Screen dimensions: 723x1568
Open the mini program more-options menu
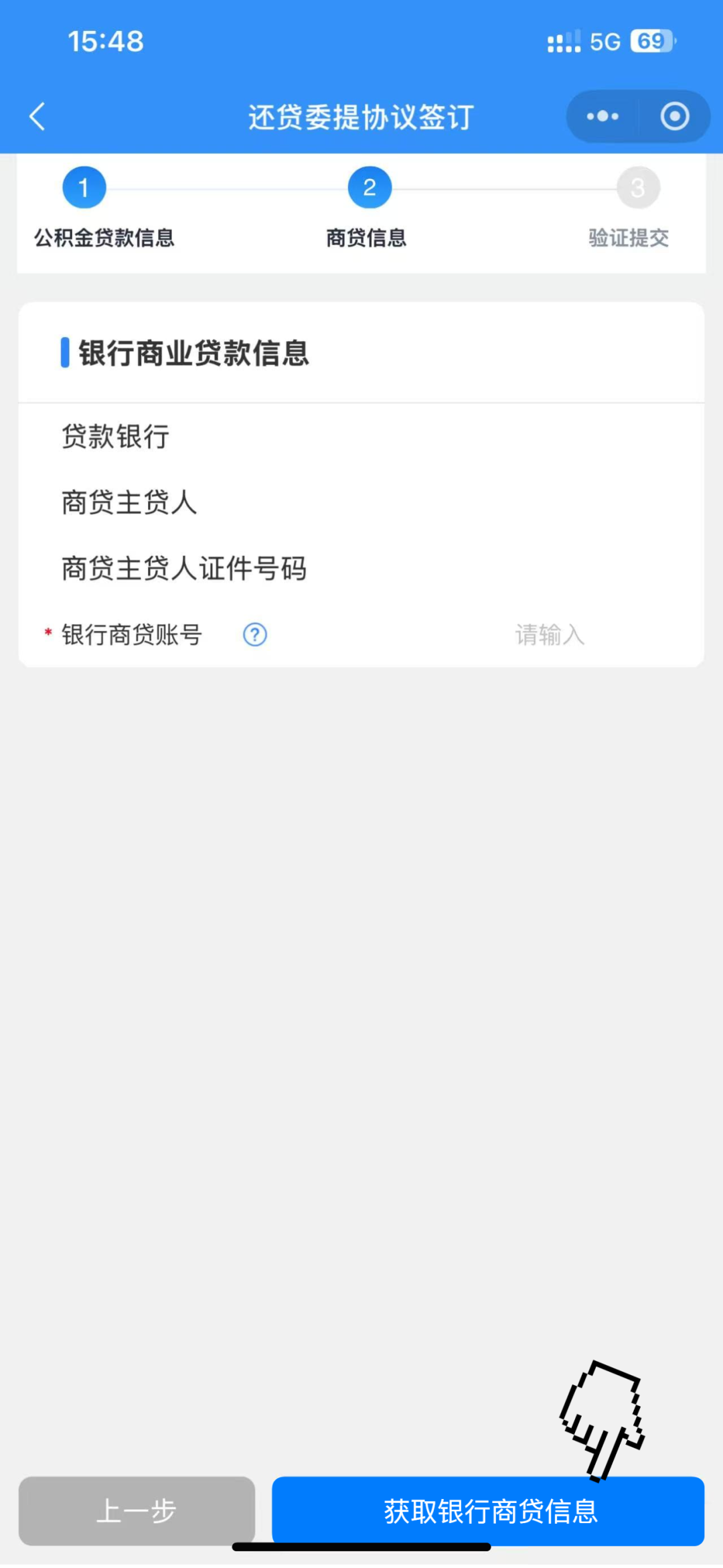[602, 117]
